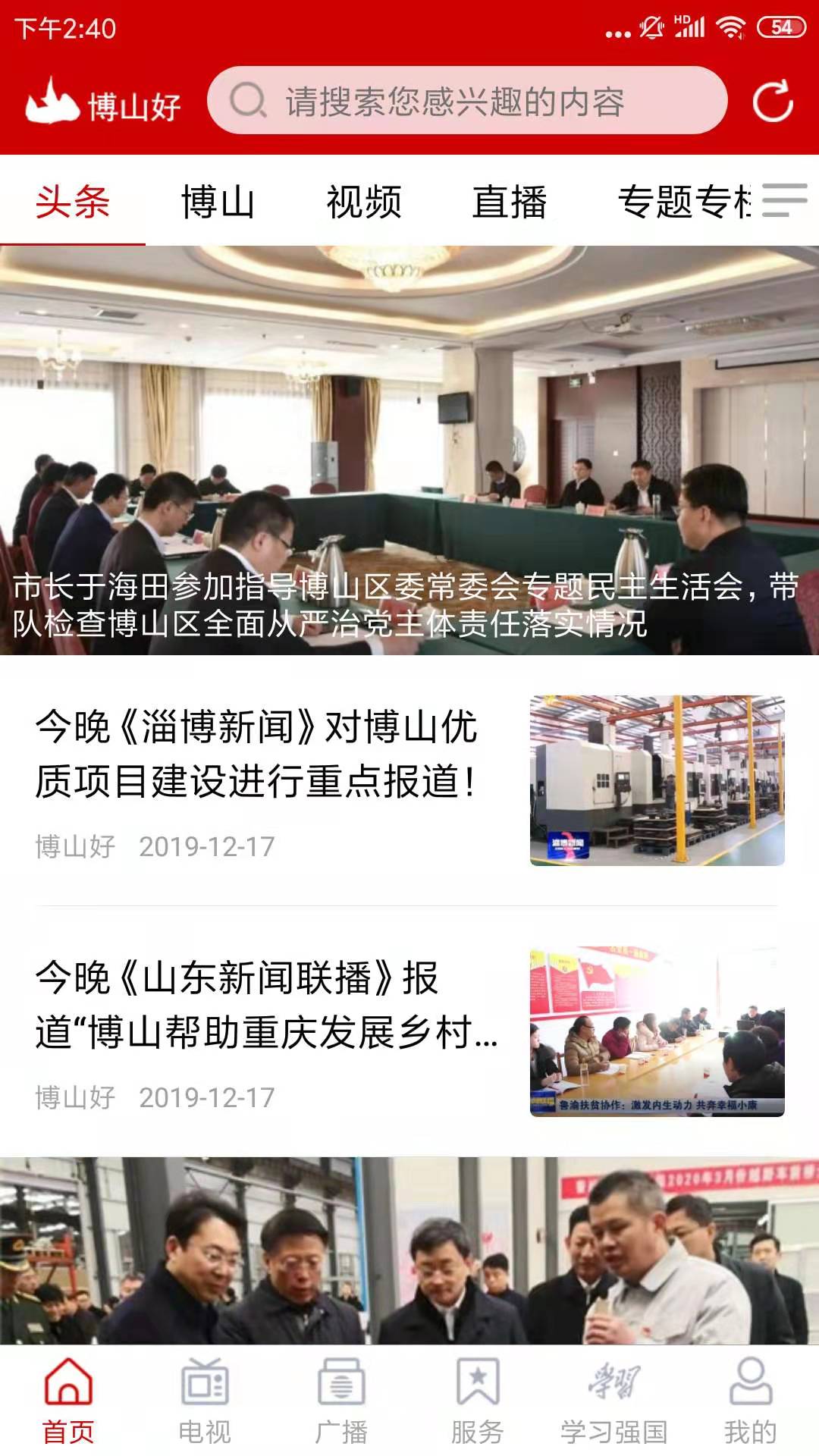The width and height of the screenshot is (819, 1456).
Task: View the factory visit photo story
Action: pos(409,1251)
